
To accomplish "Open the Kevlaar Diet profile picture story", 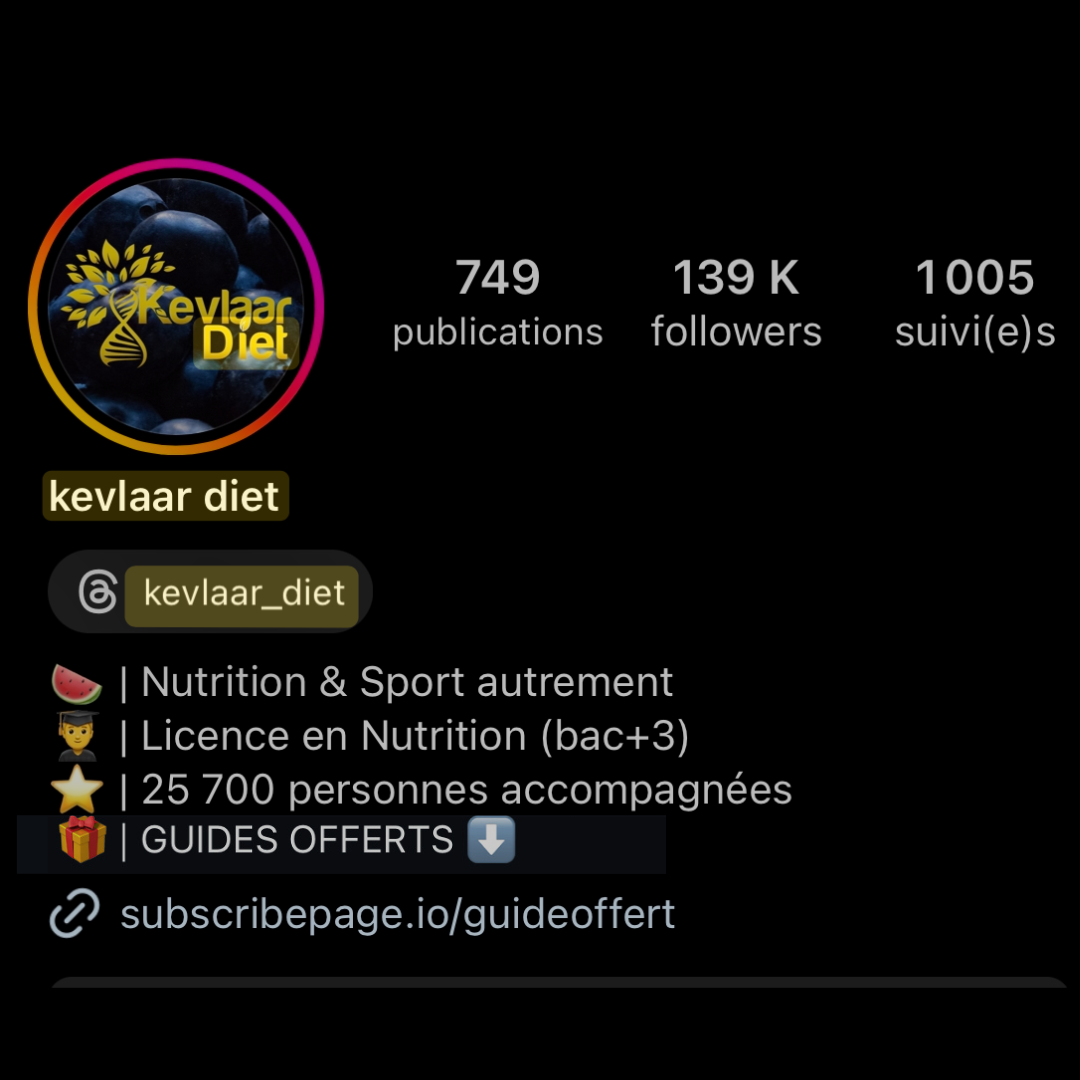I will click(176, 307).
